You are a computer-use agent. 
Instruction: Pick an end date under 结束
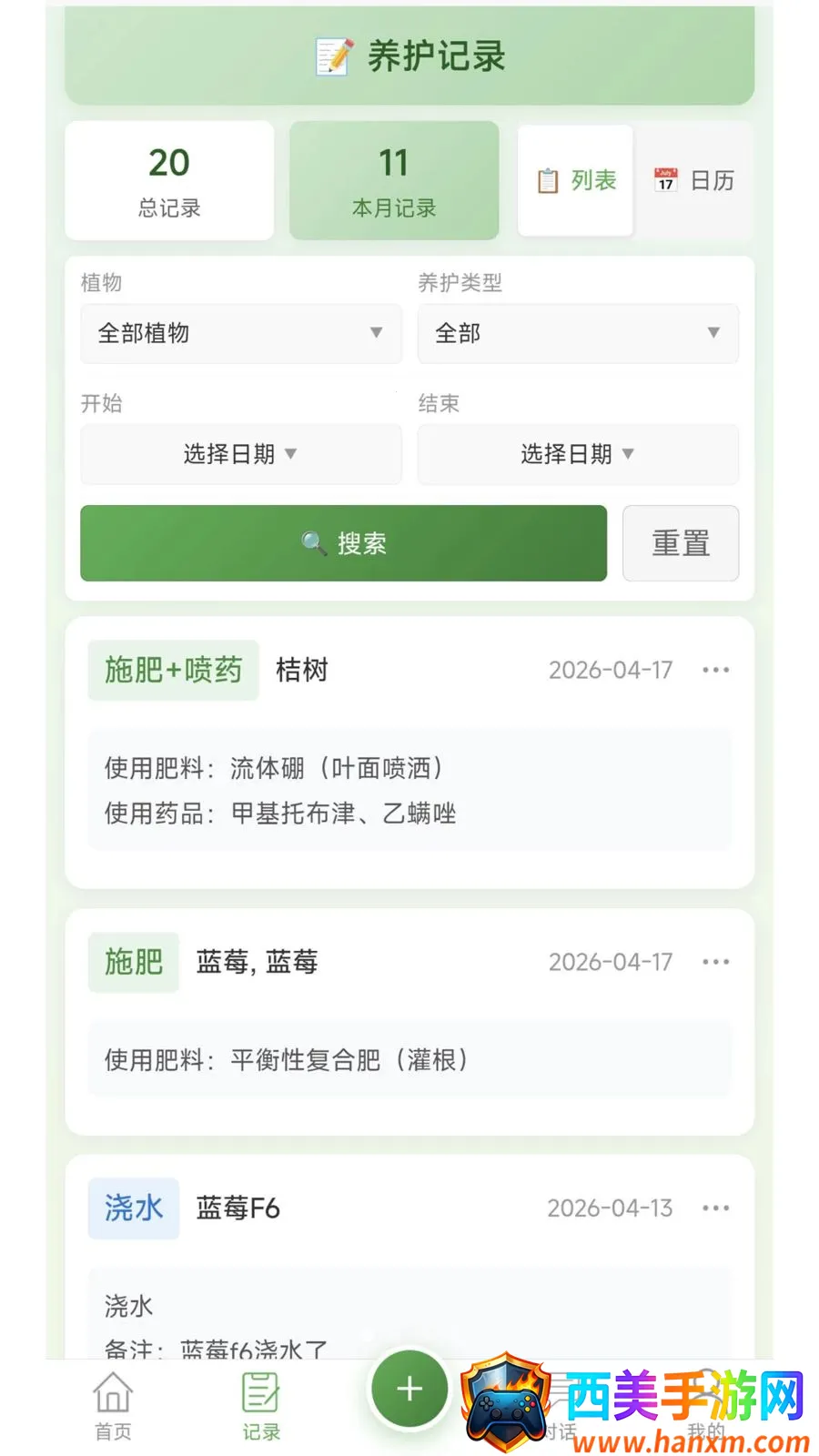(x=578, y=454)
